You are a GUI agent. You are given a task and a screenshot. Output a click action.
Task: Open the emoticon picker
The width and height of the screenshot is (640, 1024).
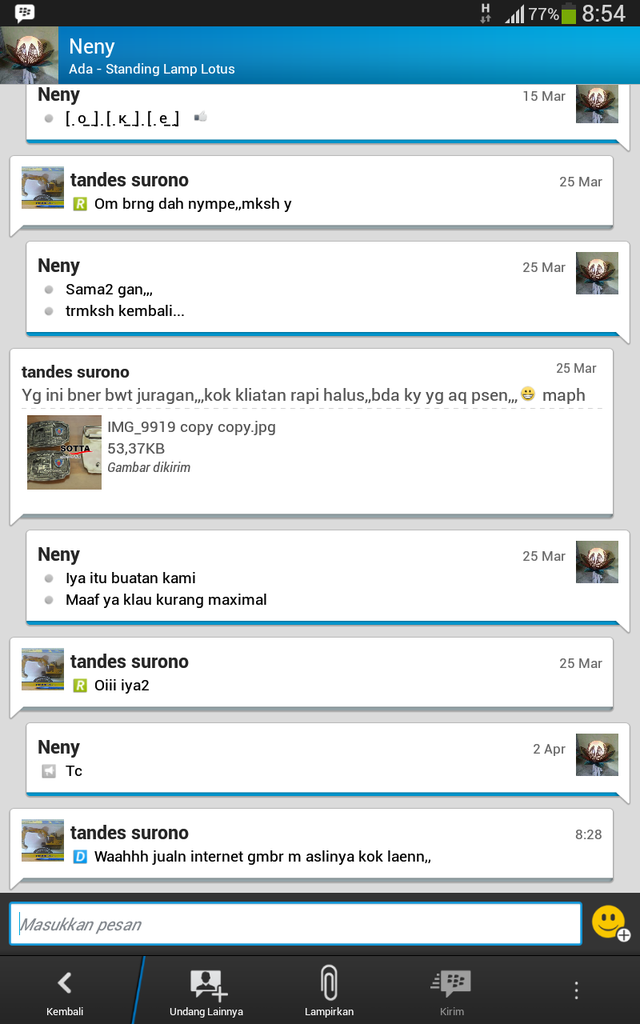(x=609, y=922)
